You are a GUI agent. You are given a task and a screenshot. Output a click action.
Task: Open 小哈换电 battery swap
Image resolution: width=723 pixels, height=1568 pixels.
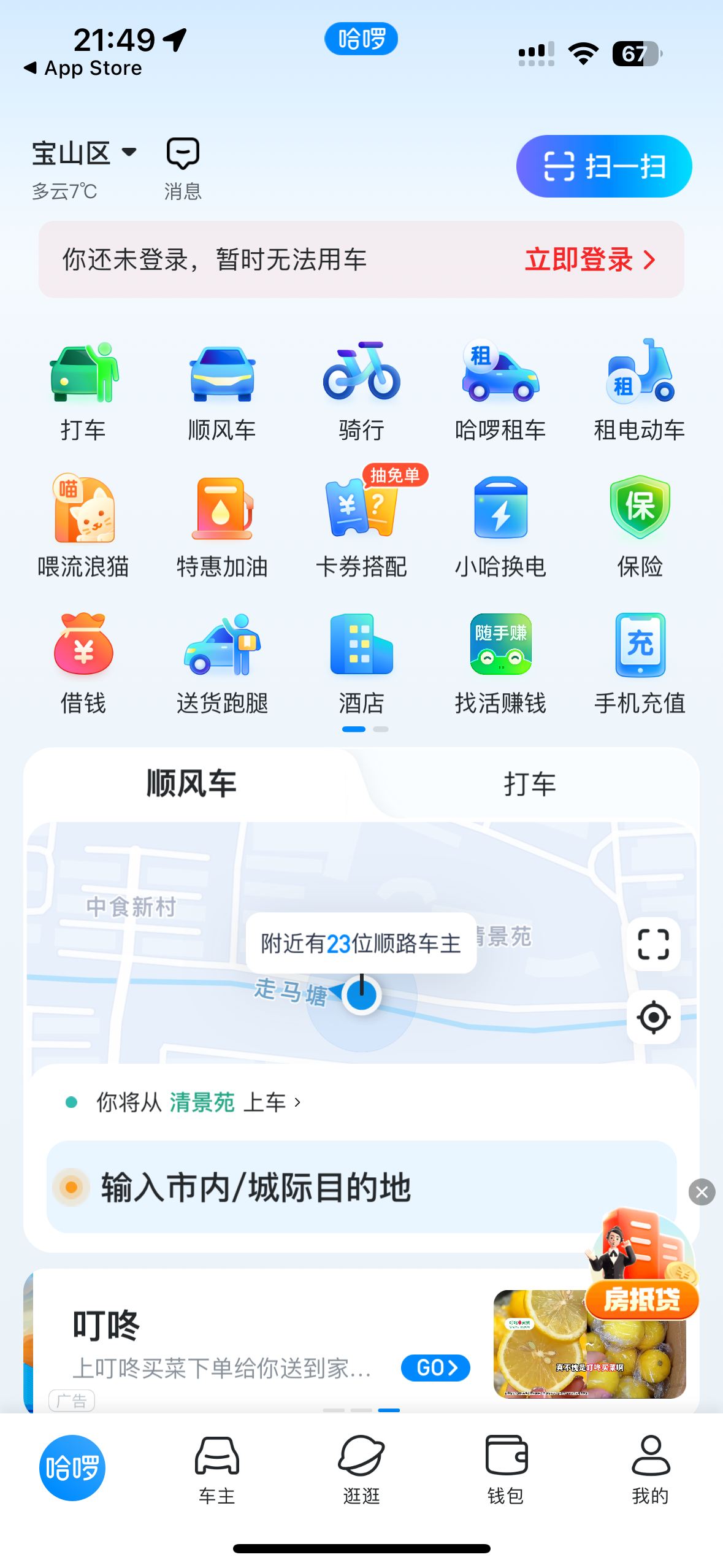coord(500,526)
